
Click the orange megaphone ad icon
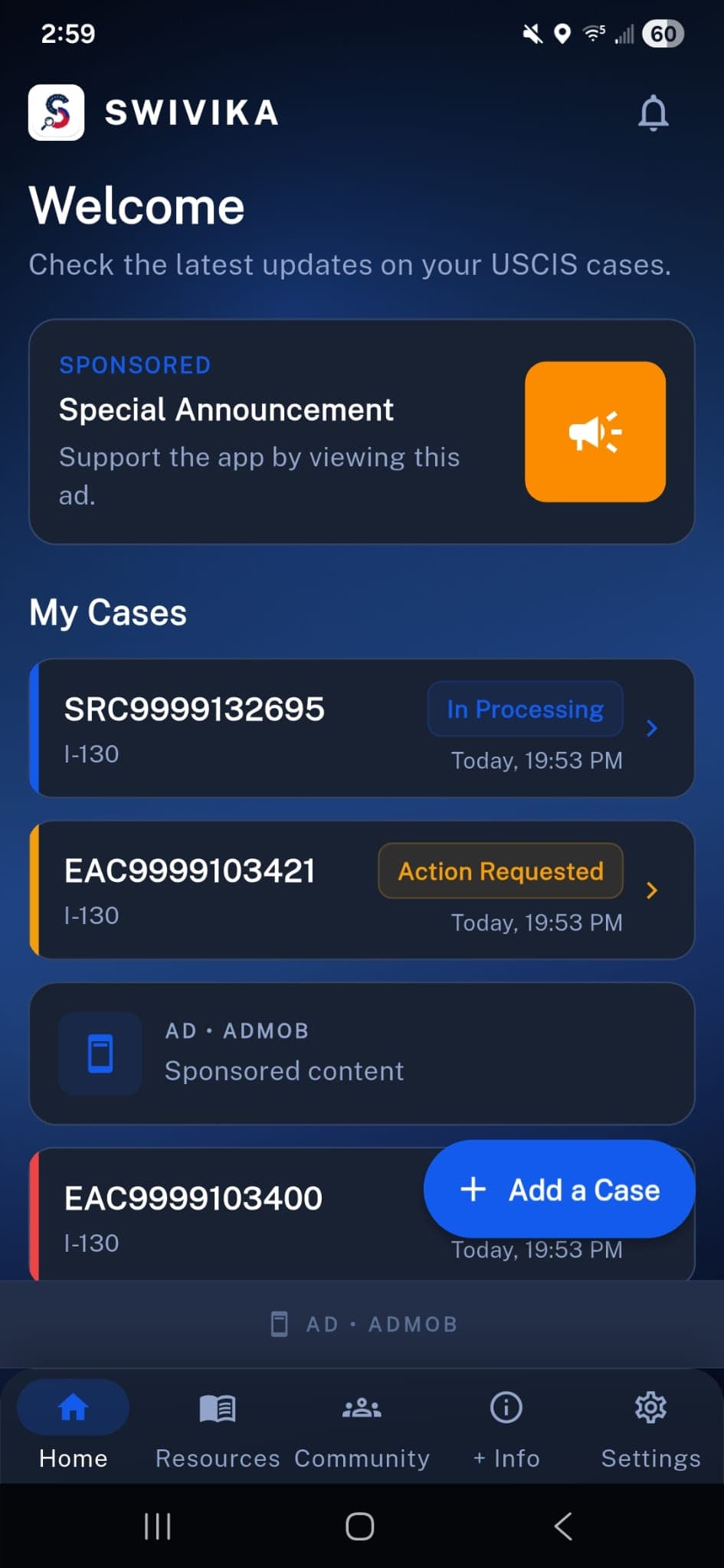tap(595, 431)
